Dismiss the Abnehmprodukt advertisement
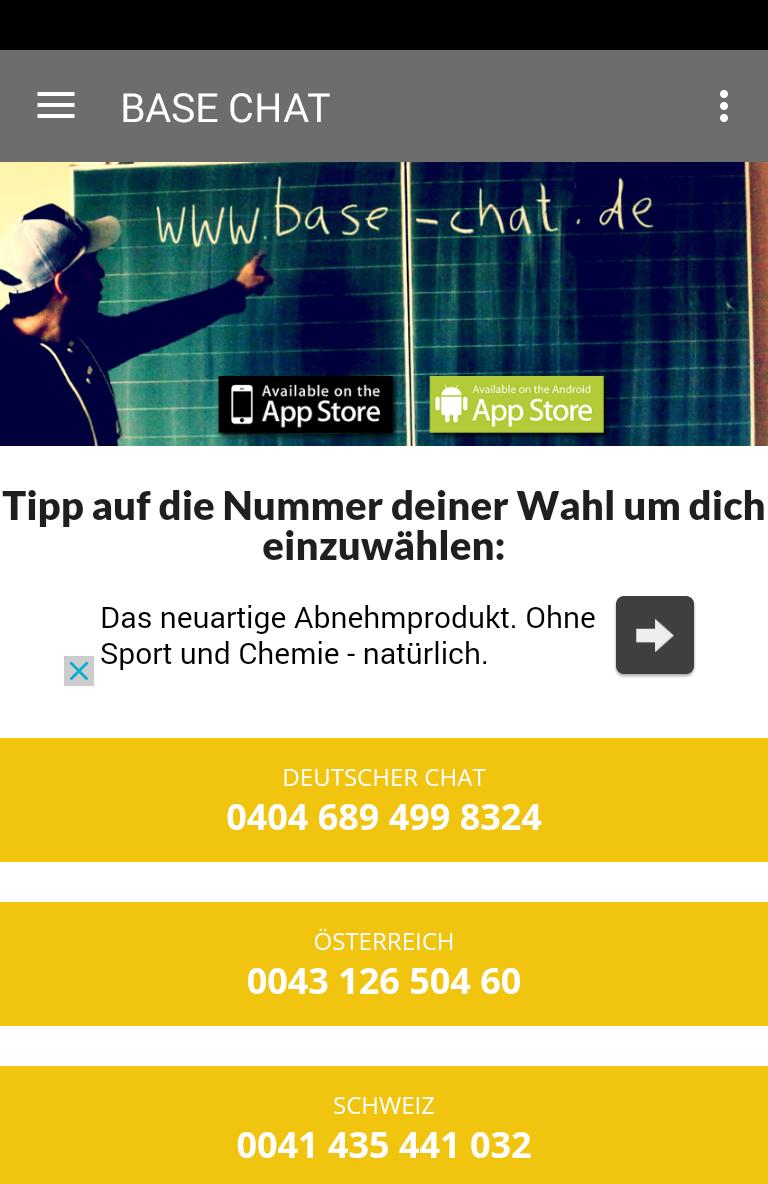Image resolution: width=768 pixels, height=1184 pixels. (x=79, y=671)
